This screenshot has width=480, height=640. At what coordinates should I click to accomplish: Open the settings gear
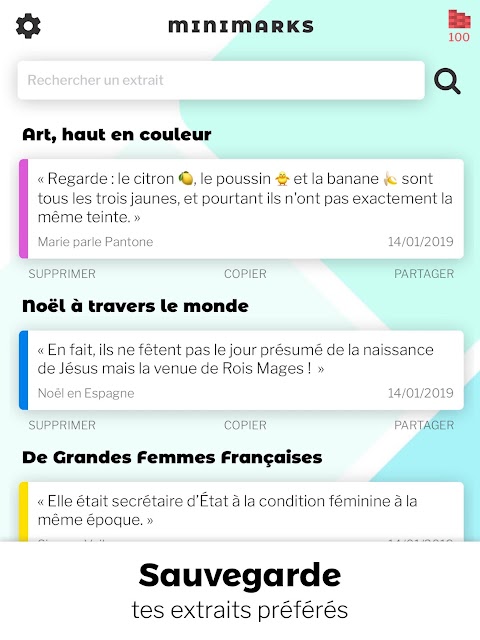point(28,26)
